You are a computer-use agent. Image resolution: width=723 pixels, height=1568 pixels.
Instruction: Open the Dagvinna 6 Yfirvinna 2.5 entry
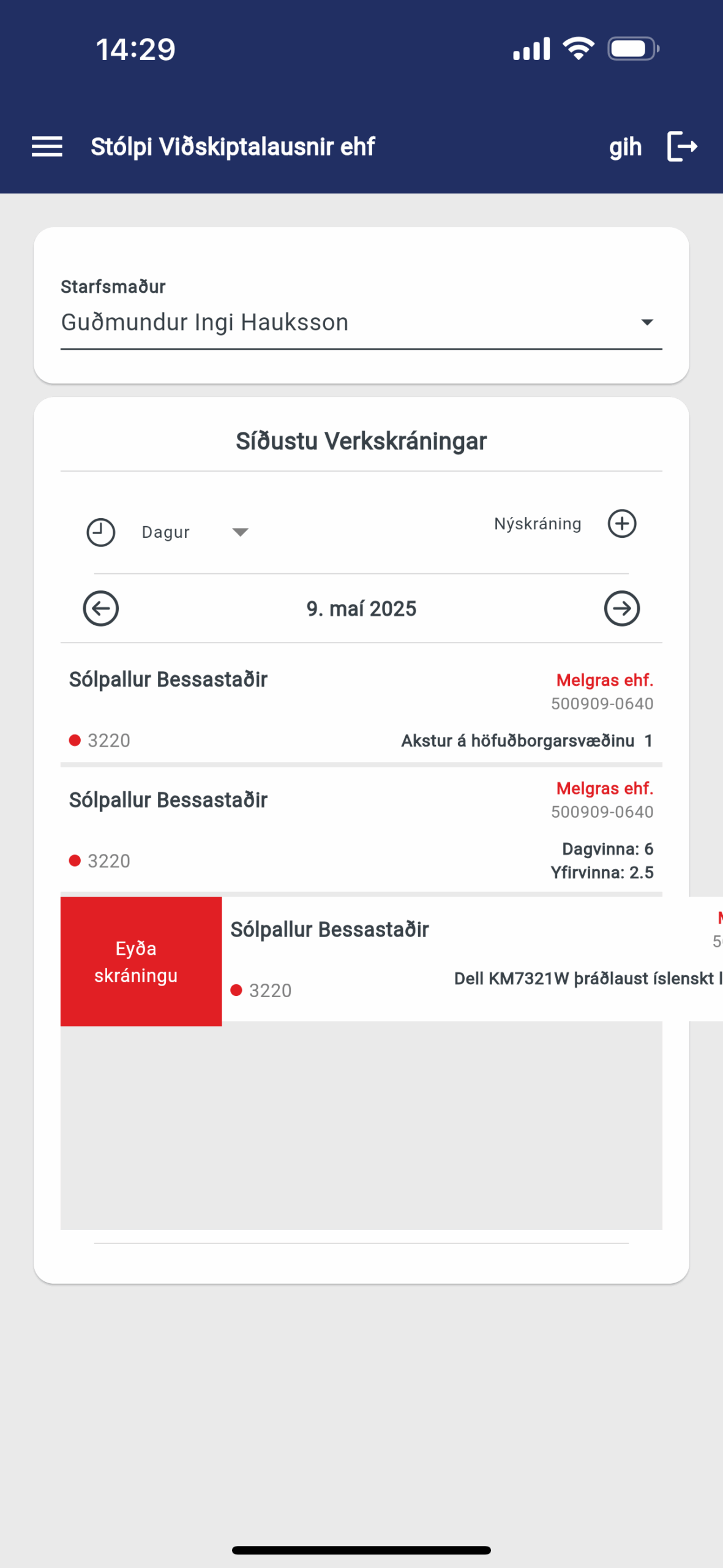pyautogui.click(x=361, y=830)
